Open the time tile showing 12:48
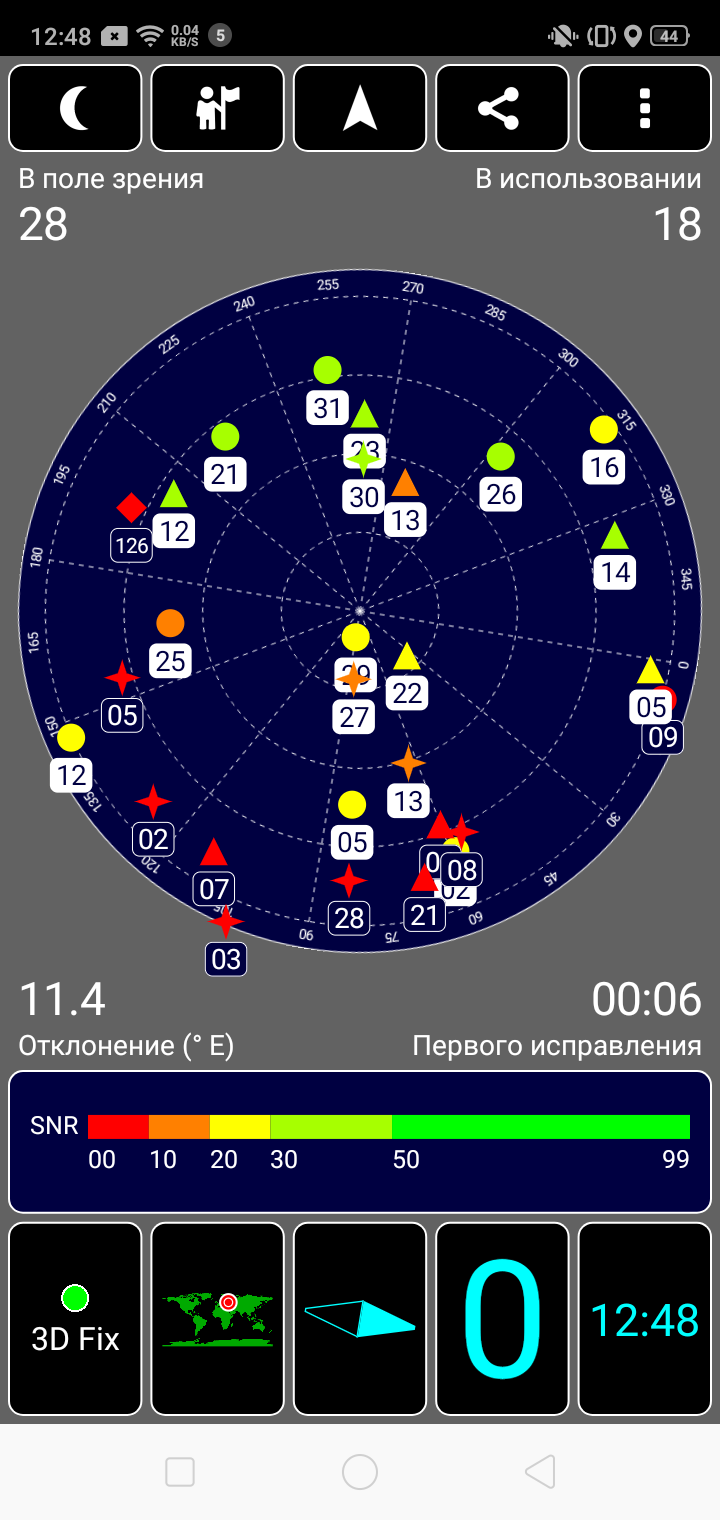Image resolution: width=720 pixels, height=1520 pixels. click(645, 1319)
